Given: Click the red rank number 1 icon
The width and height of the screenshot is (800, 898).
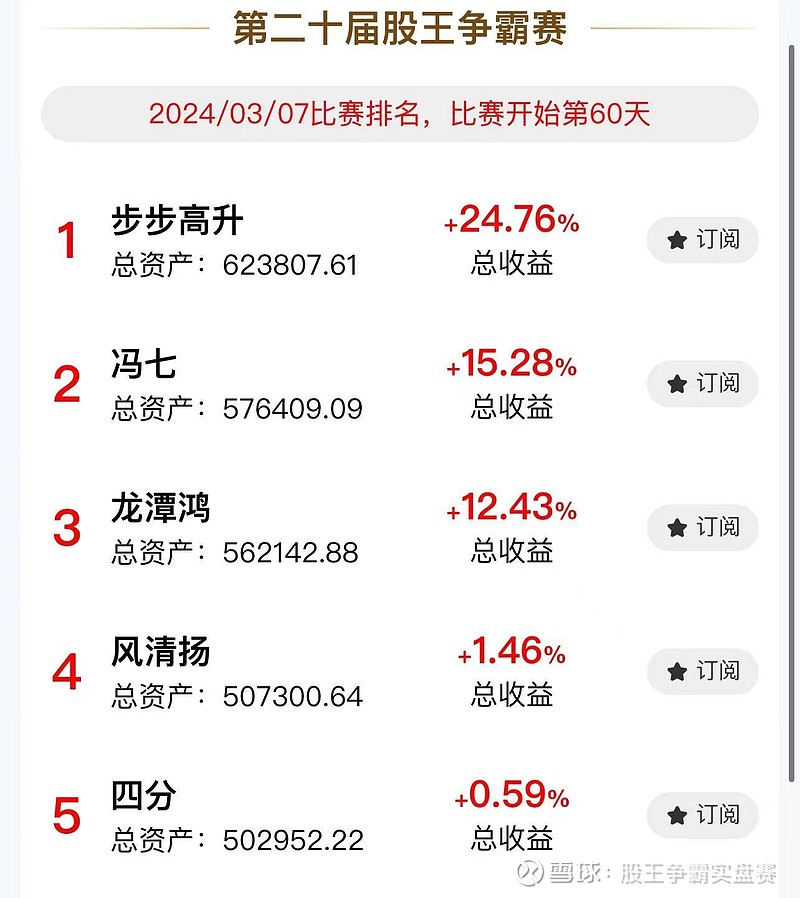Looking at the screenshot, I should [x=66, y=240].
